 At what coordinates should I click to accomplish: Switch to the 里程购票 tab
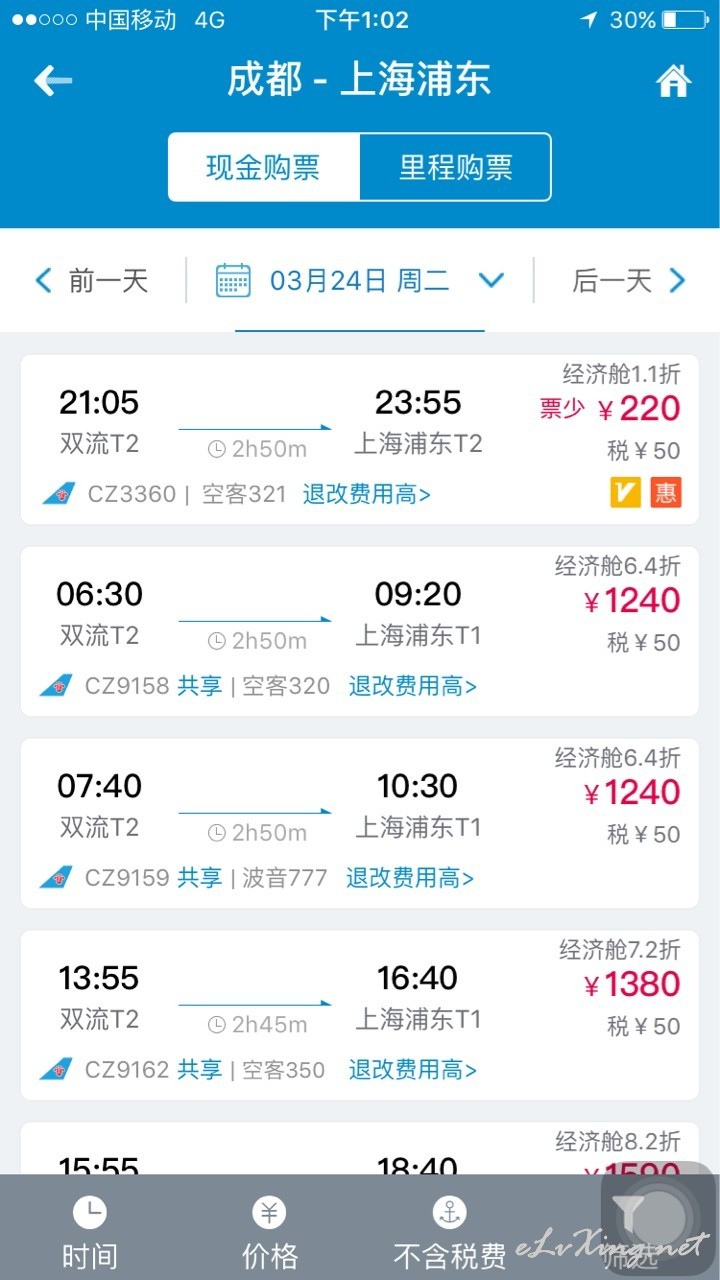pos(455,167)
